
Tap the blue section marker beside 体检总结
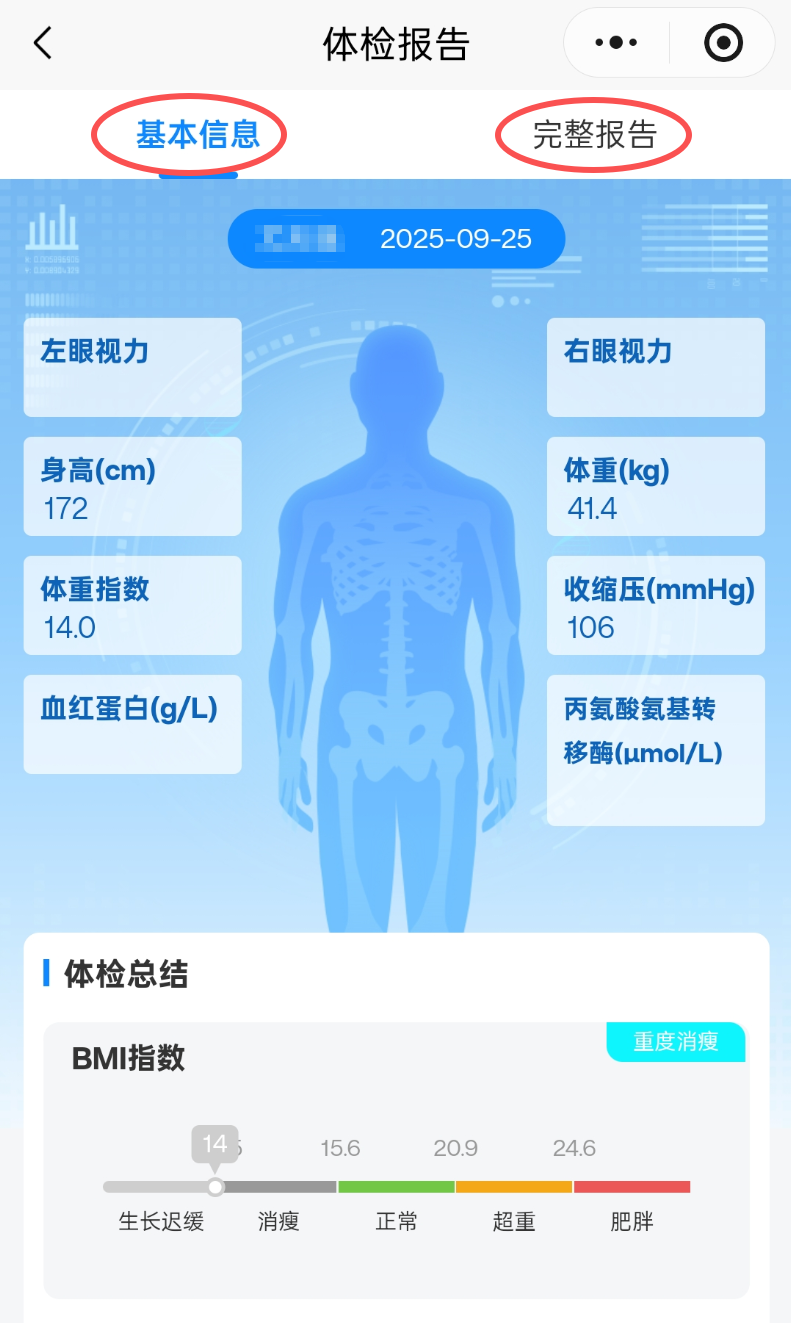click(x=44, y=974)
